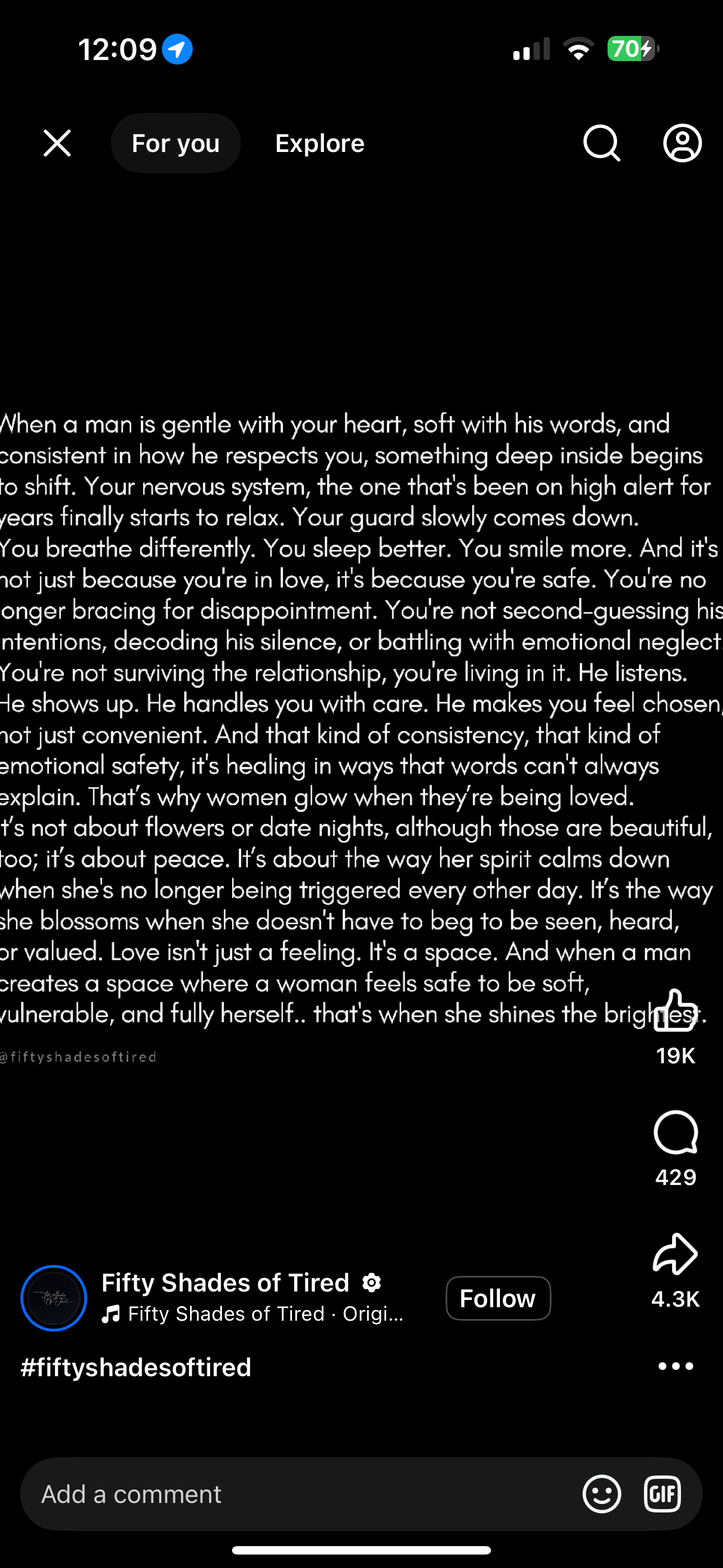Select the For you tab
This screenshot has width=723, height=1568.
[x=175, y=143]
